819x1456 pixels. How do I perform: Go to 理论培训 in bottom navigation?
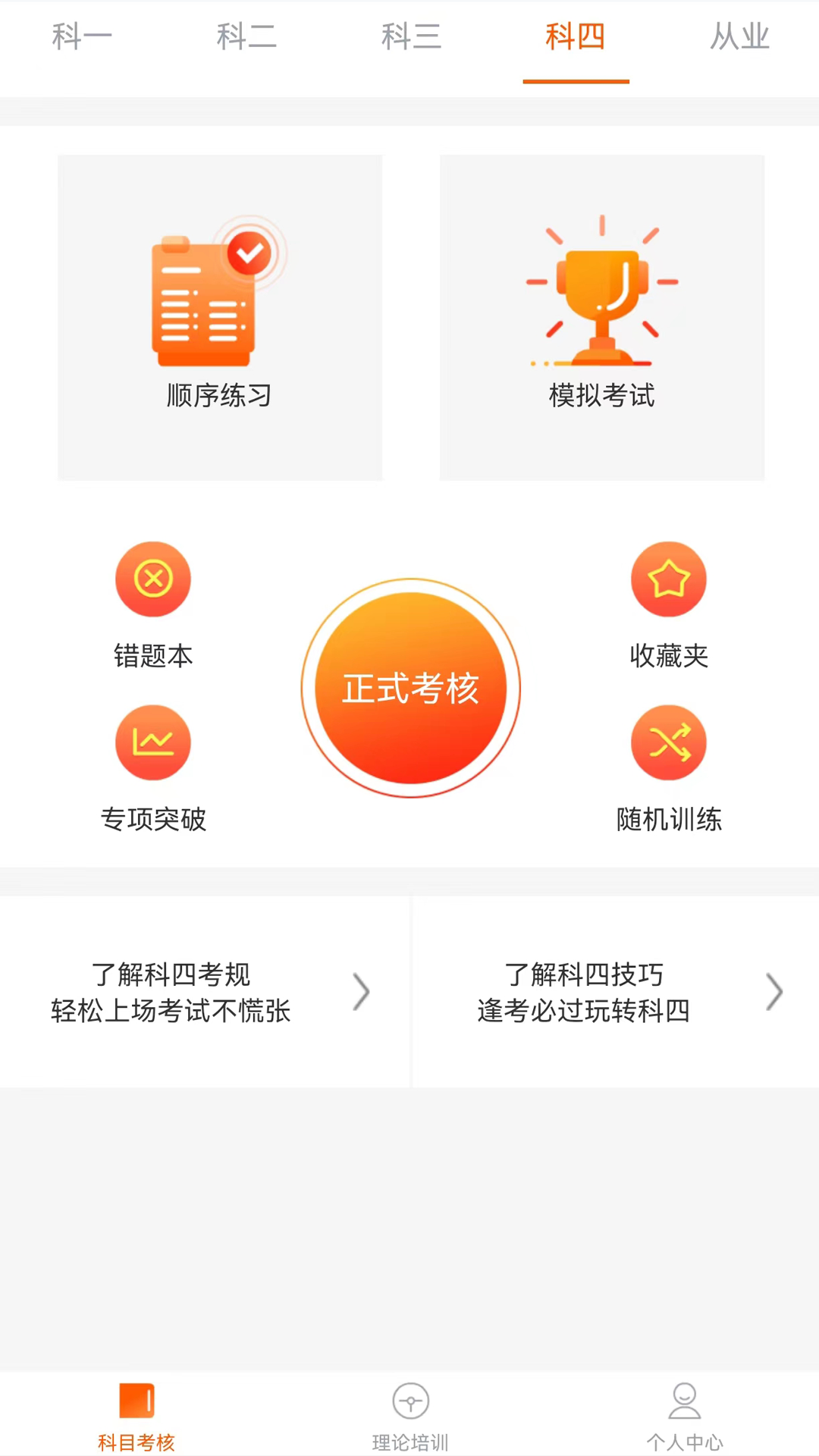click(x=410, y=1417)
